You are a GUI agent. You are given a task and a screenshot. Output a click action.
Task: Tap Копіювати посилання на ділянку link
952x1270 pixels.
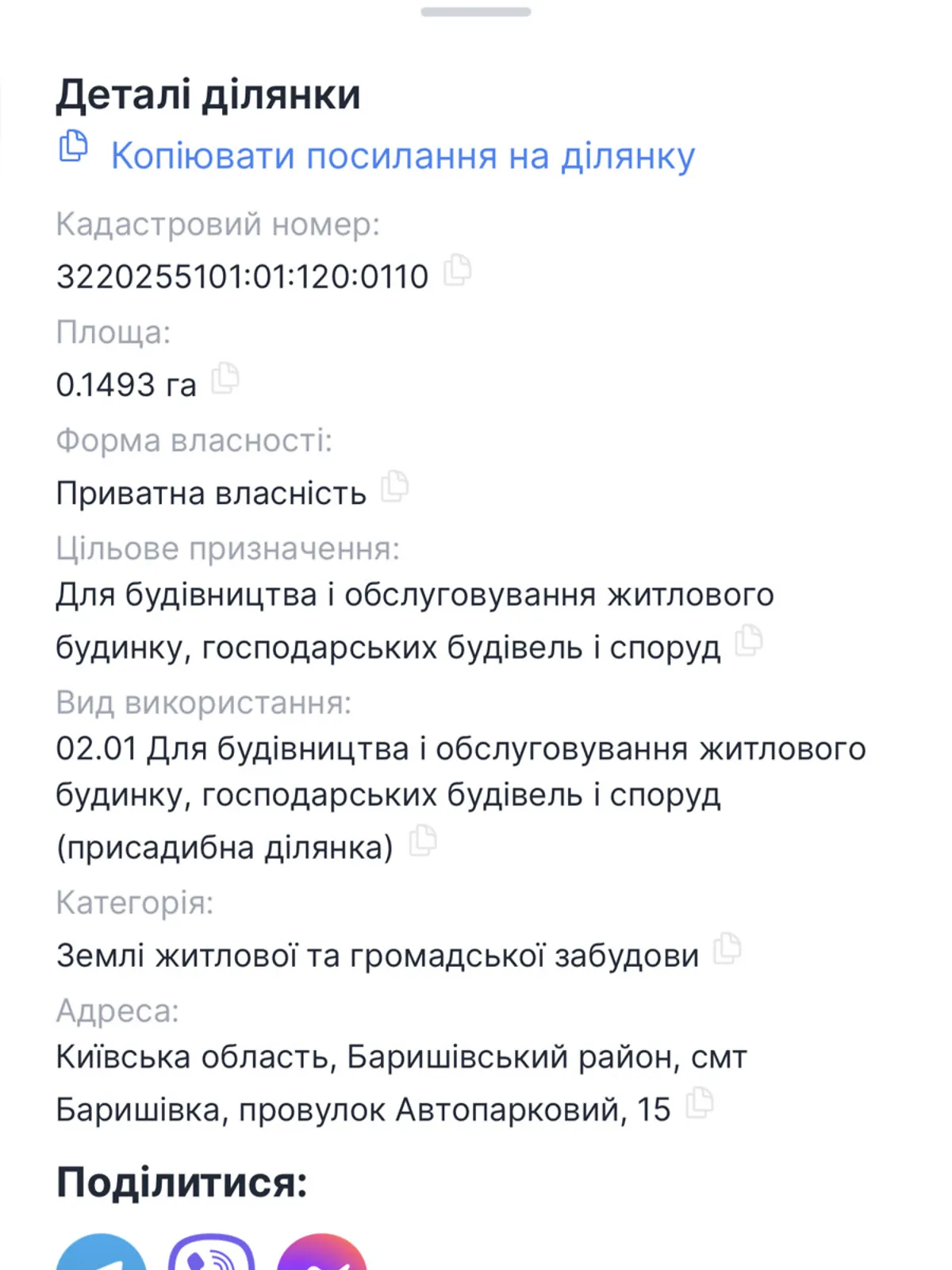click(402, 156)
